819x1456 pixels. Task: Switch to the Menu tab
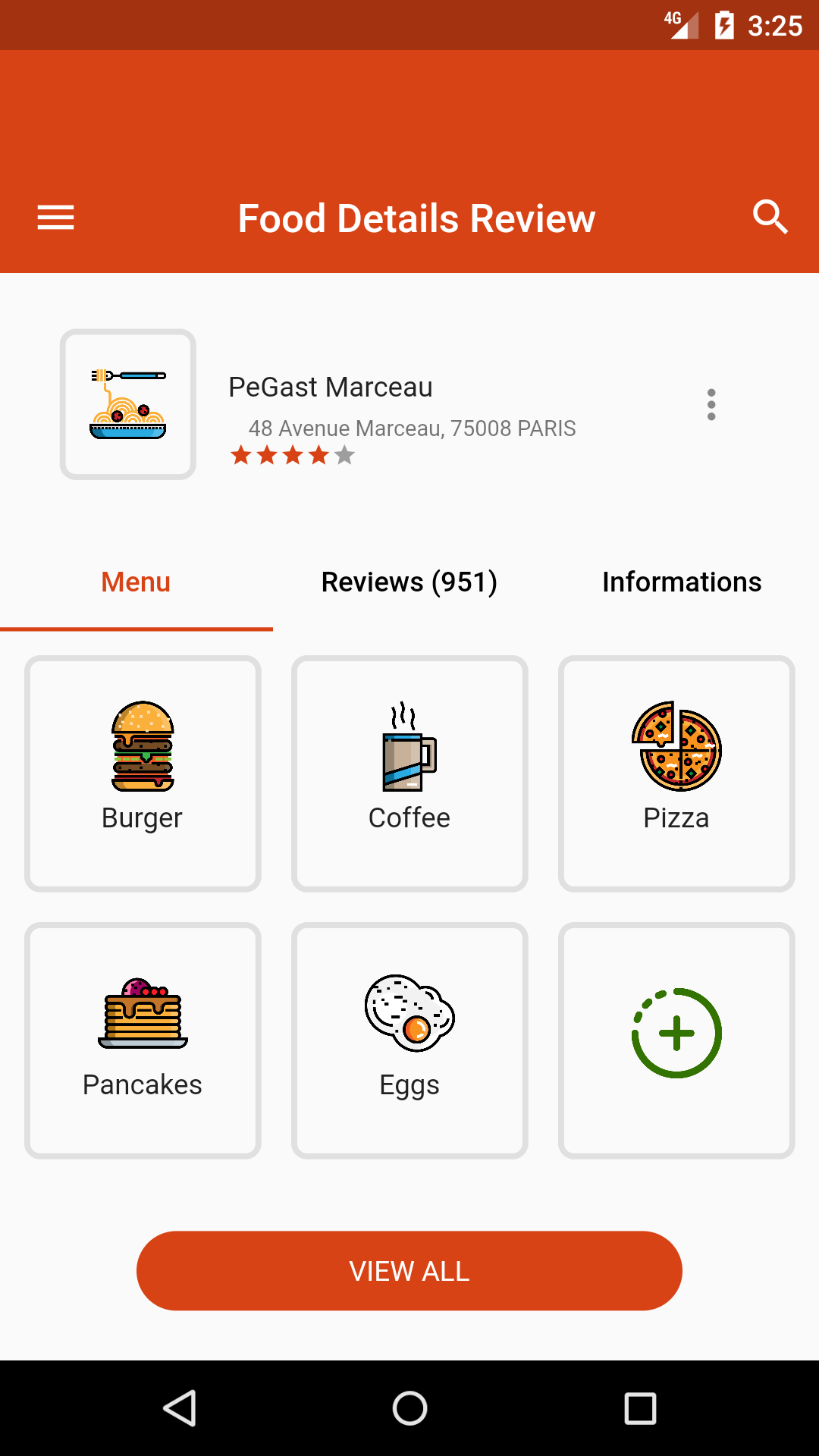tap(136, 582)
